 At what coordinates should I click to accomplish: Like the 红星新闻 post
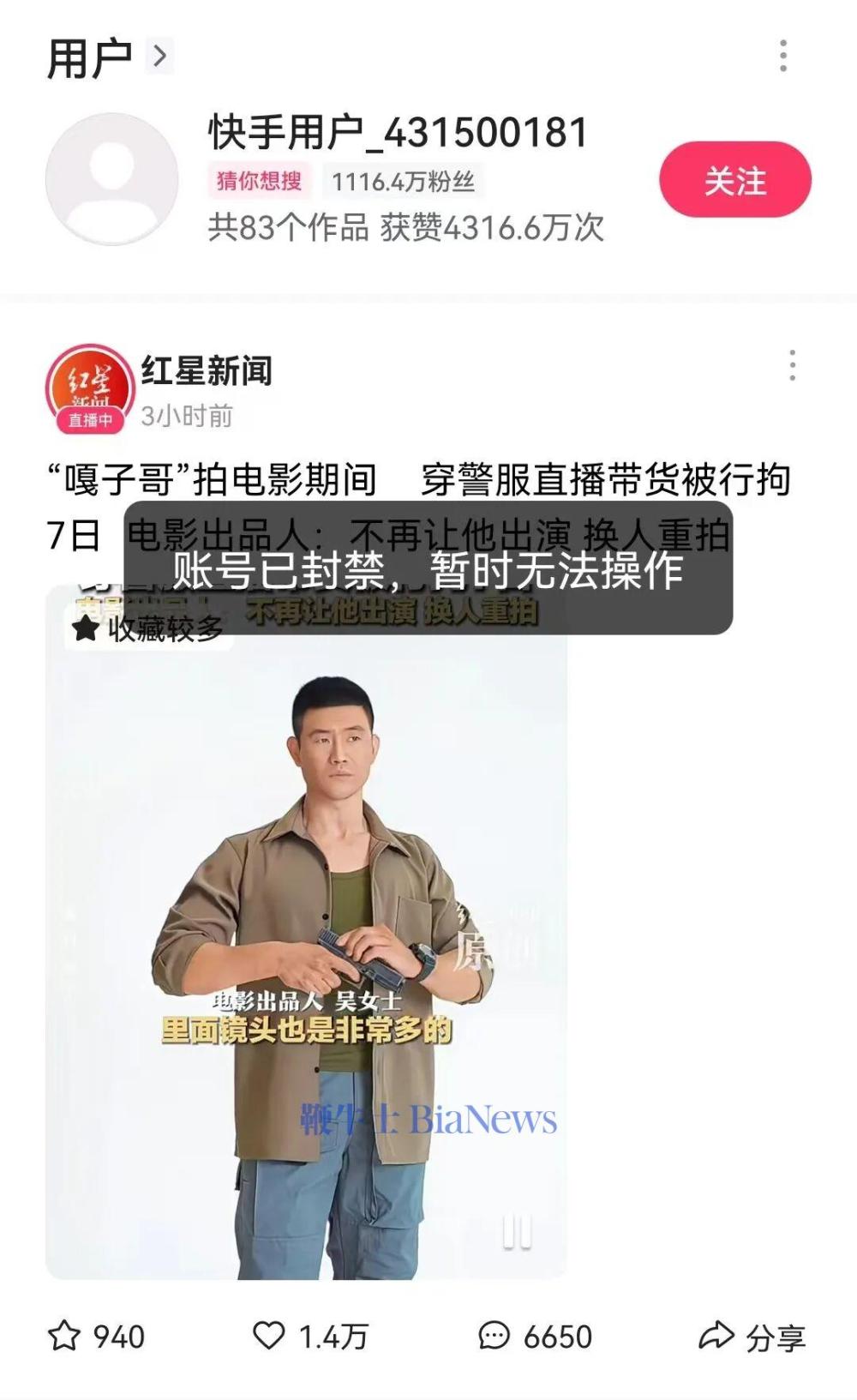coord(269,1335)
